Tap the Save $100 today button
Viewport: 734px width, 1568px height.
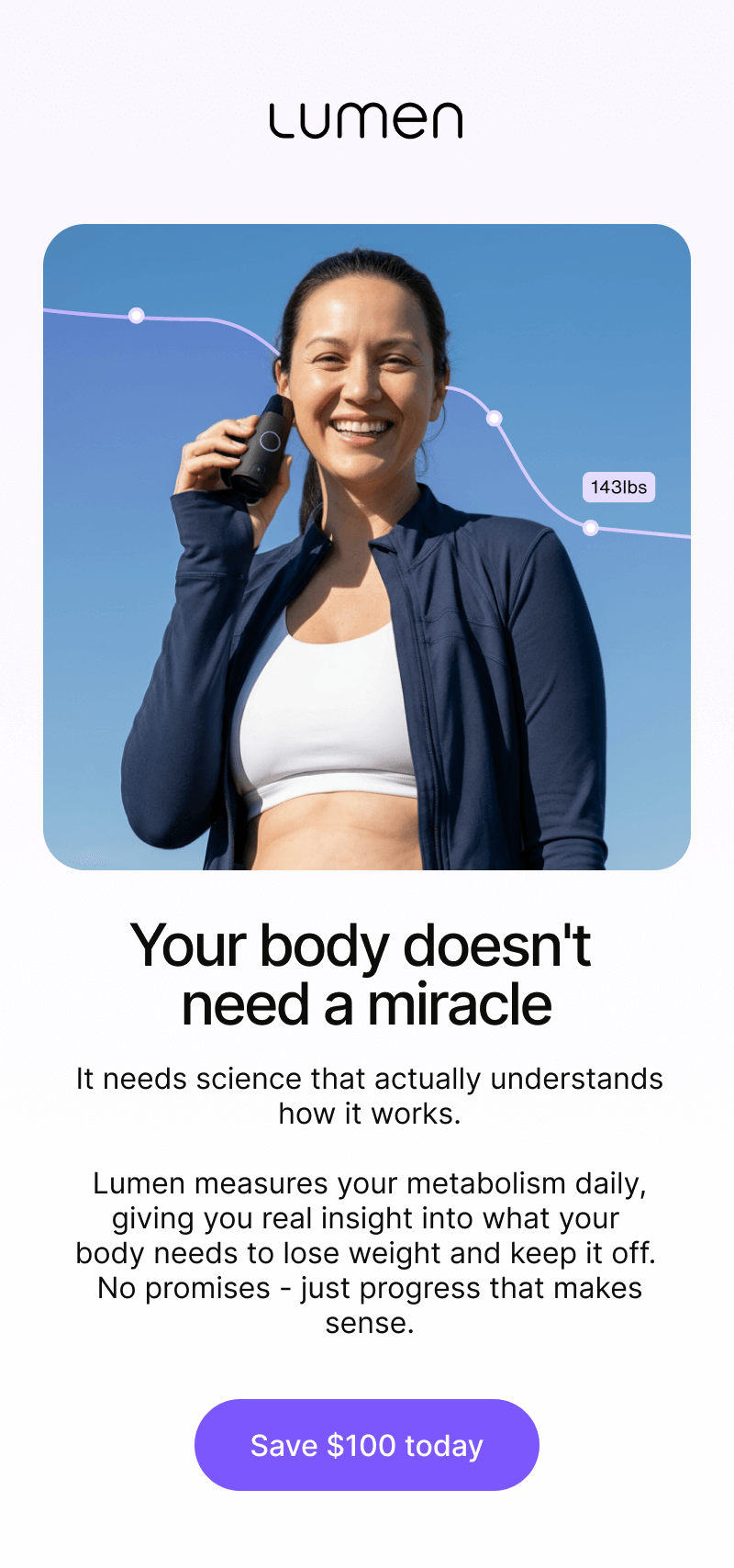(x=366, y=1445)
